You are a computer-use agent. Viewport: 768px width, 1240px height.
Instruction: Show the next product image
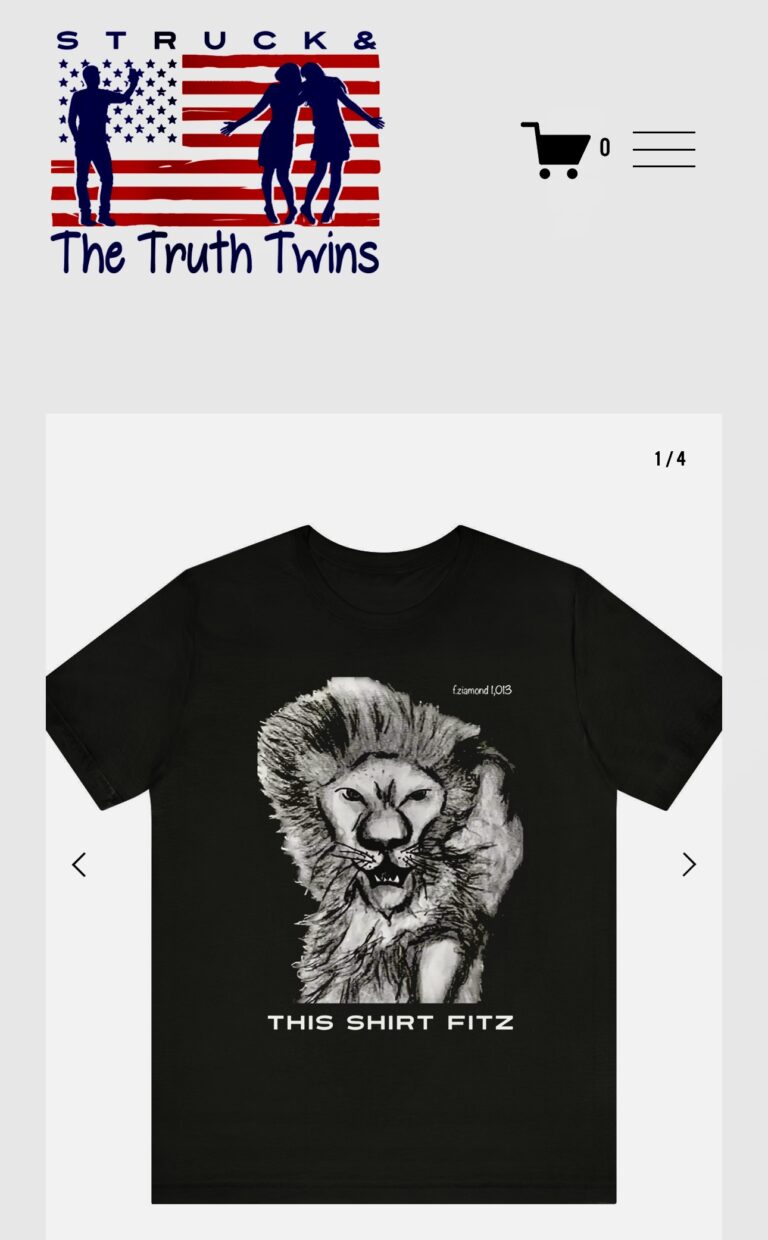[x=688, y=865]
